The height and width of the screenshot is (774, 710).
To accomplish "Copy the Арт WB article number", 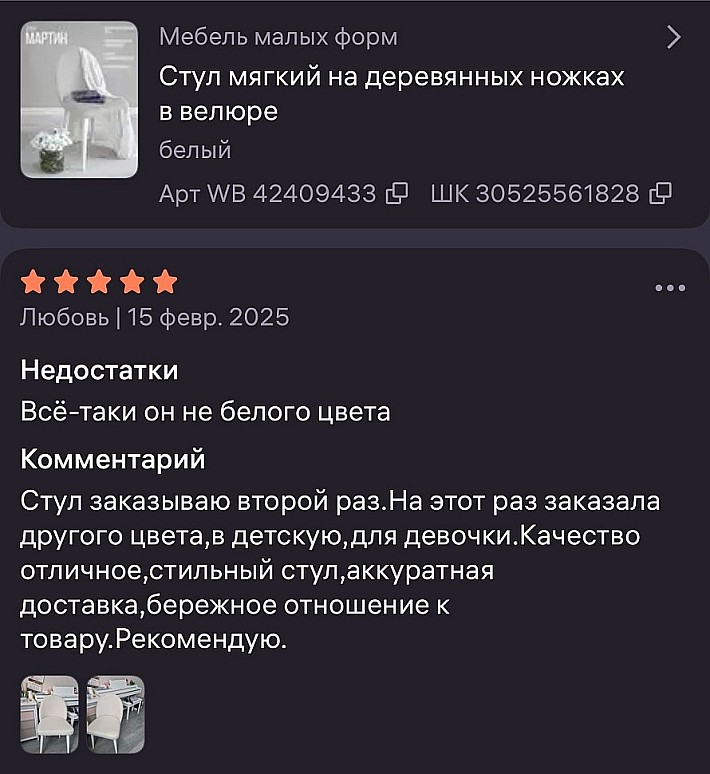I will pos(397,193).
